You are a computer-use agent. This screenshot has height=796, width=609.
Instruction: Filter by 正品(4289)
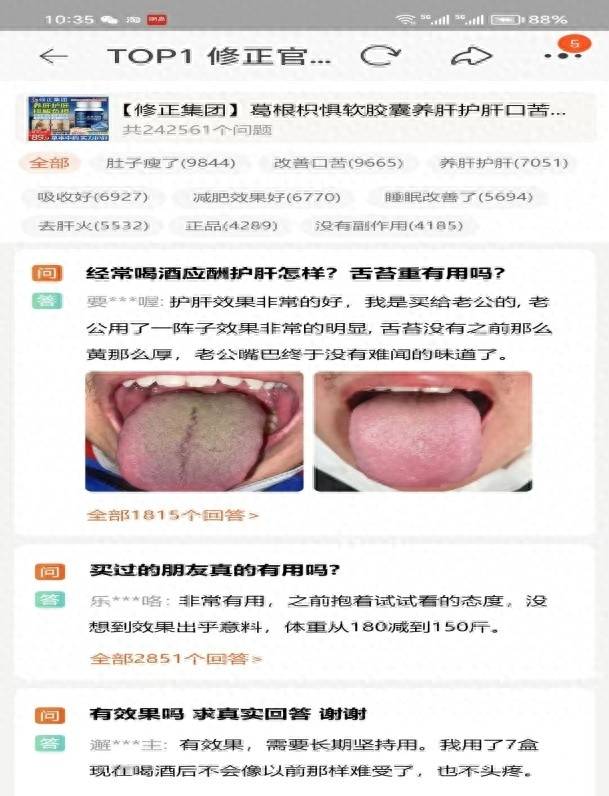230,226
